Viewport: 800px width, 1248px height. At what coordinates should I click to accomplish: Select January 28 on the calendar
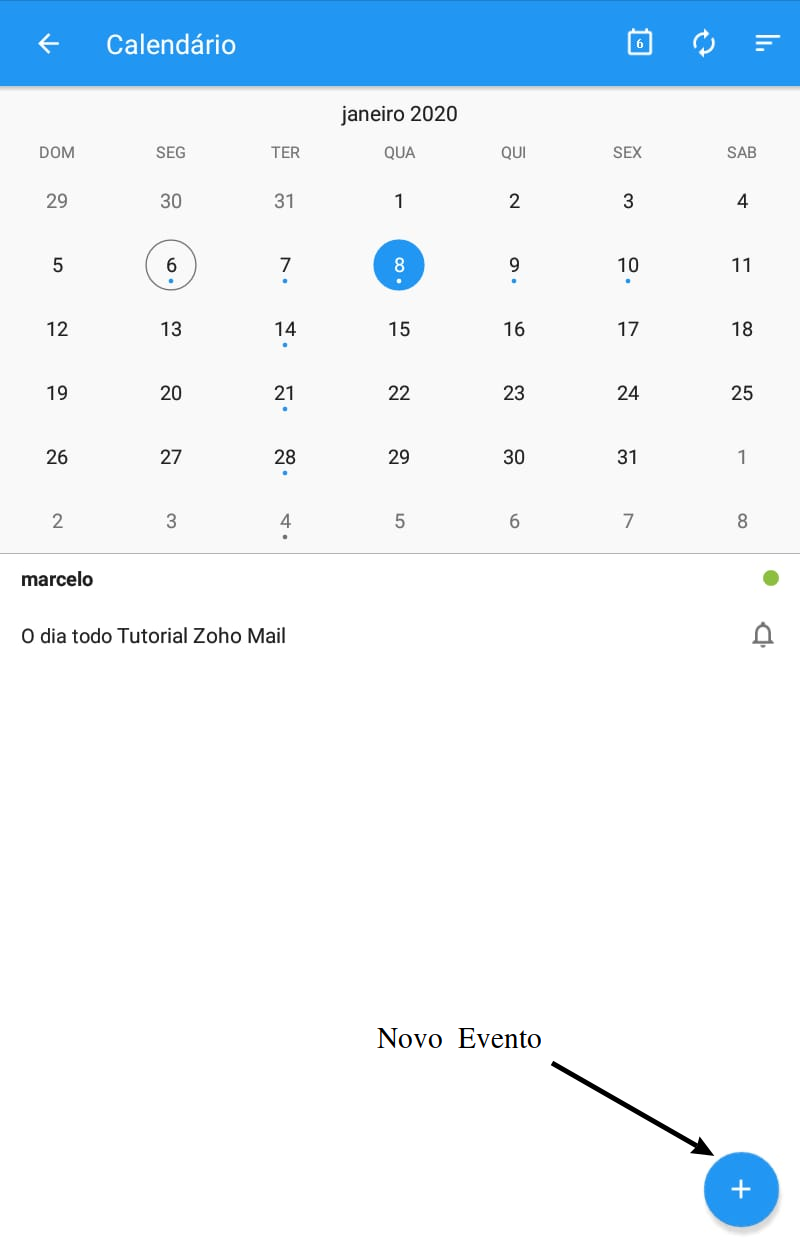point(285,458)
